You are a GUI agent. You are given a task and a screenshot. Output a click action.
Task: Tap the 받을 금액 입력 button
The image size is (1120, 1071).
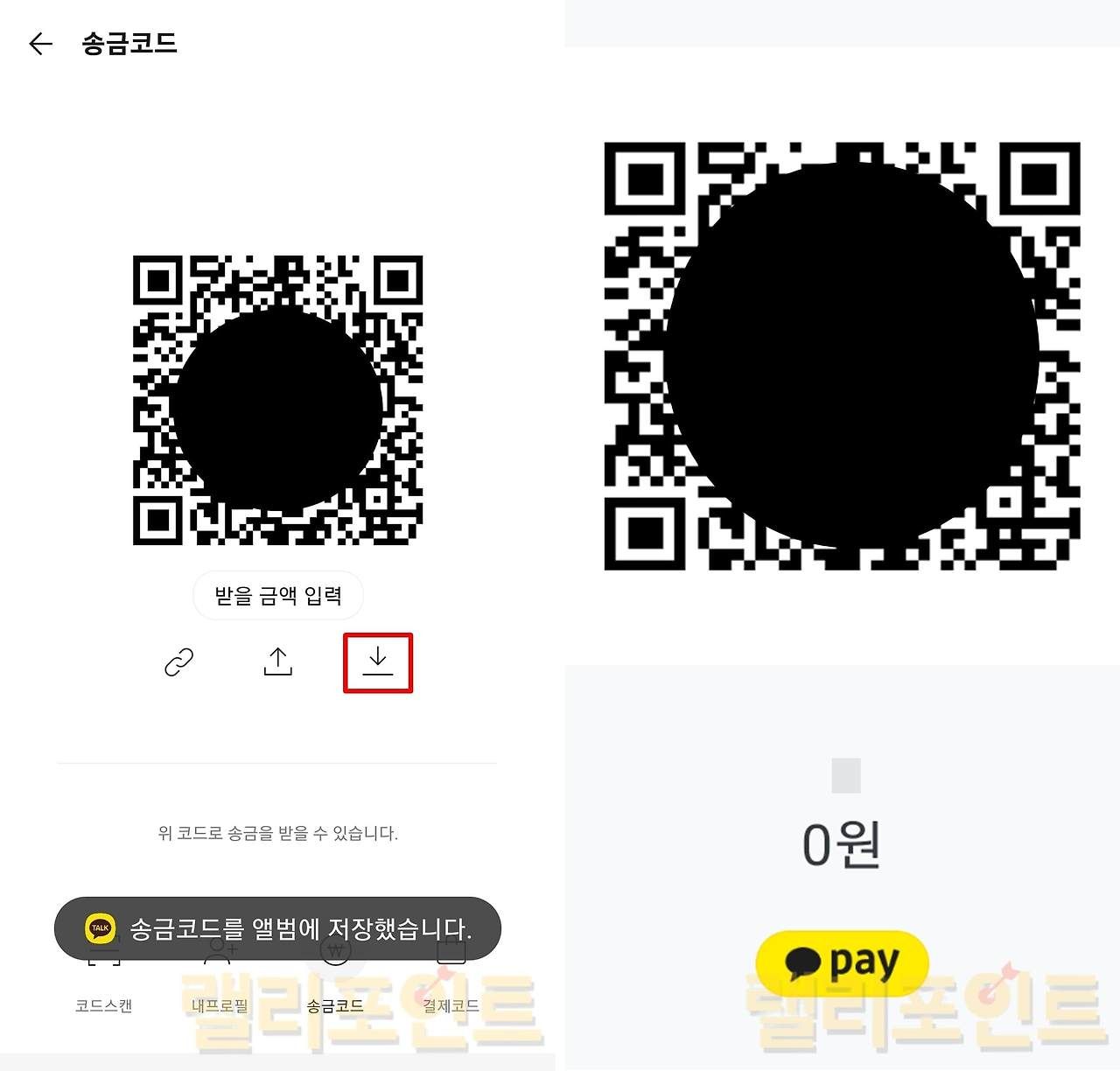click(x=278, y=596)
